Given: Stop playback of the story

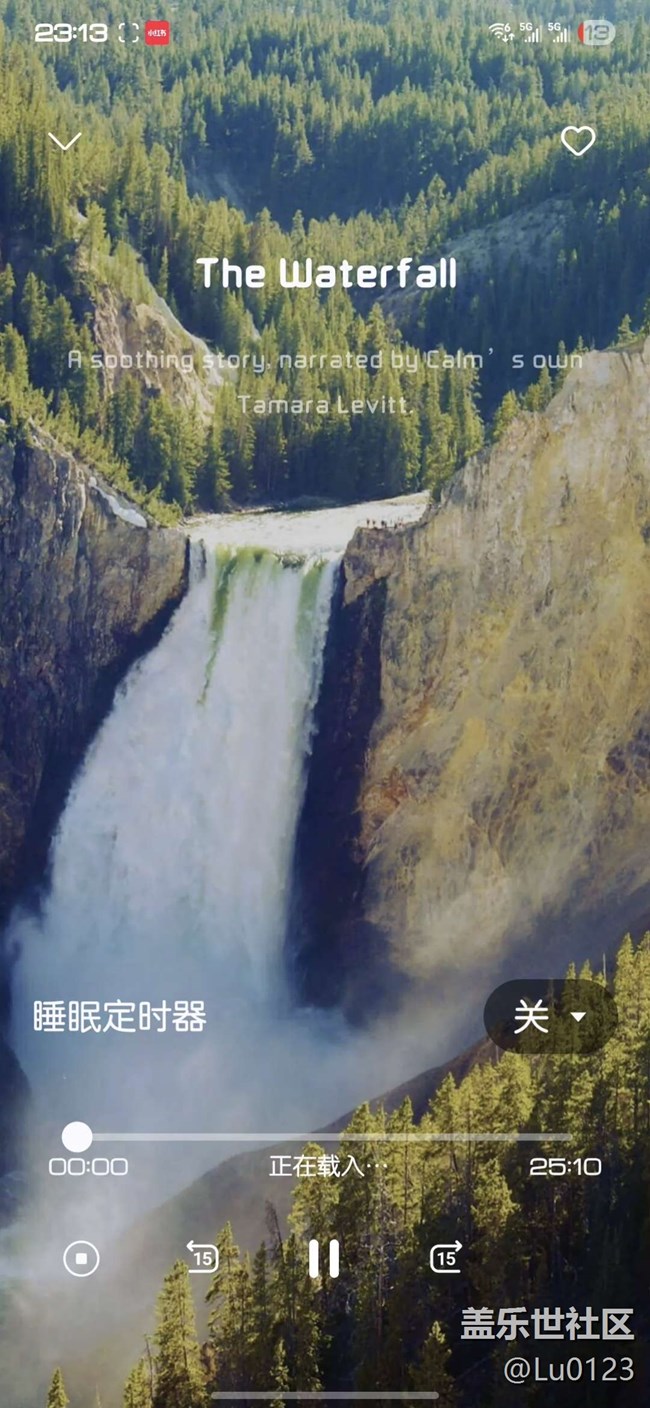Looking at the screenshot, I should [81, 1258].
